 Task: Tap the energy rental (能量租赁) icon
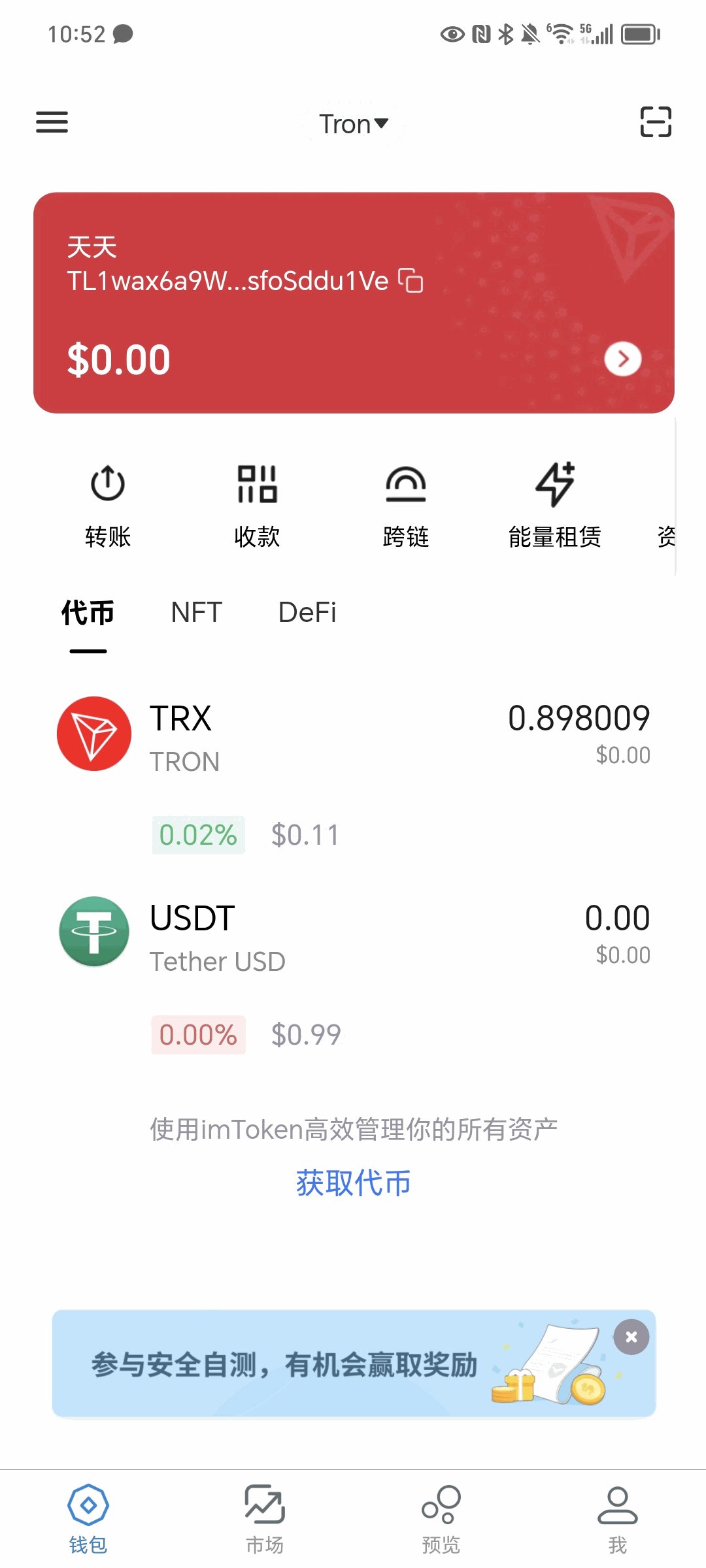pyautogui.click(x=555, y=503)
